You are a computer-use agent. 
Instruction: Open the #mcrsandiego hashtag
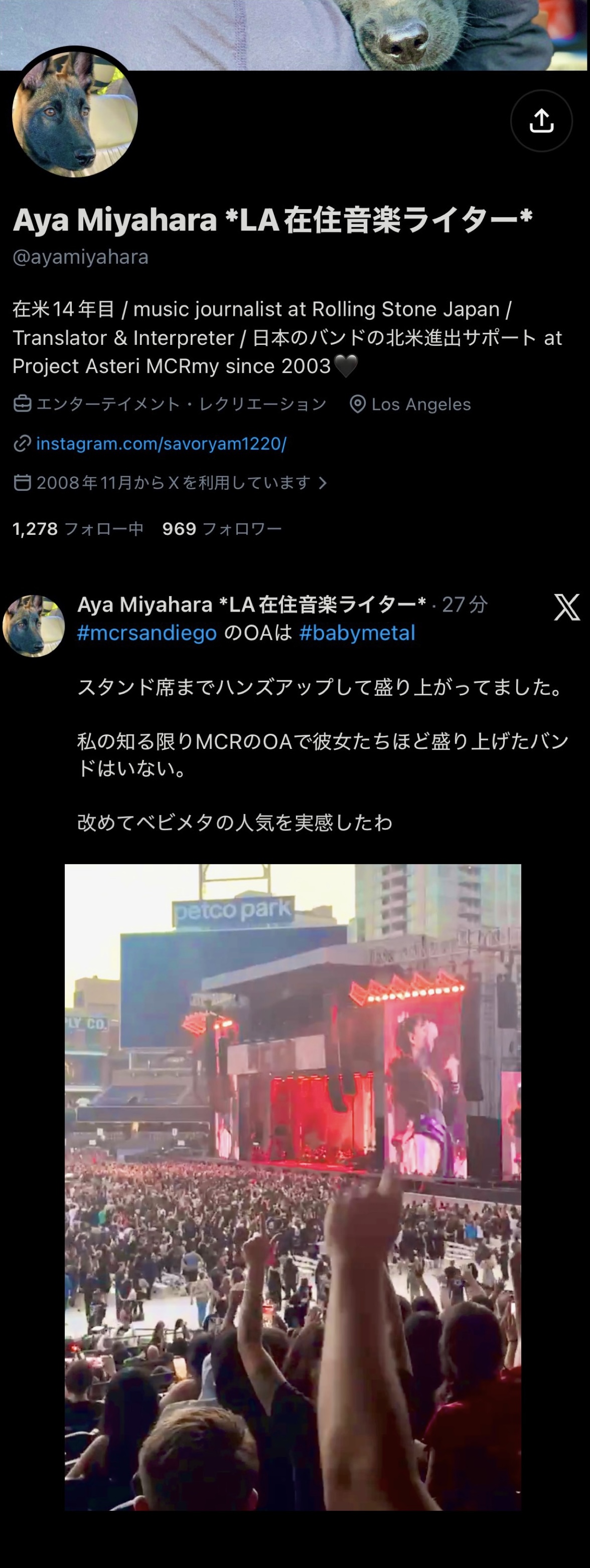pos(147,633)
